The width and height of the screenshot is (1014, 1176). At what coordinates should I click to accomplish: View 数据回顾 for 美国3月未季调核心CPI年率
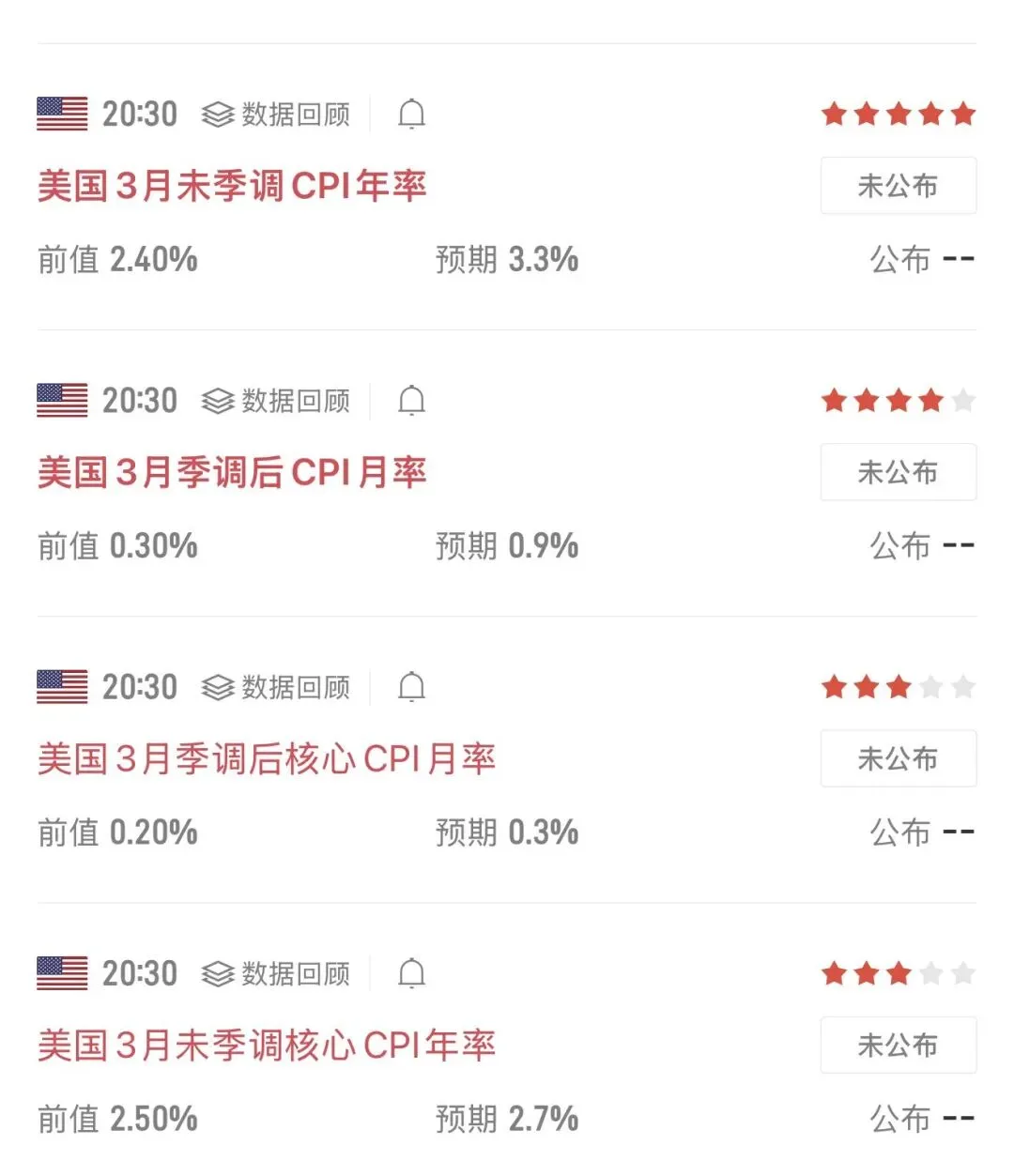pyautogui.click(x=276, y=973)
